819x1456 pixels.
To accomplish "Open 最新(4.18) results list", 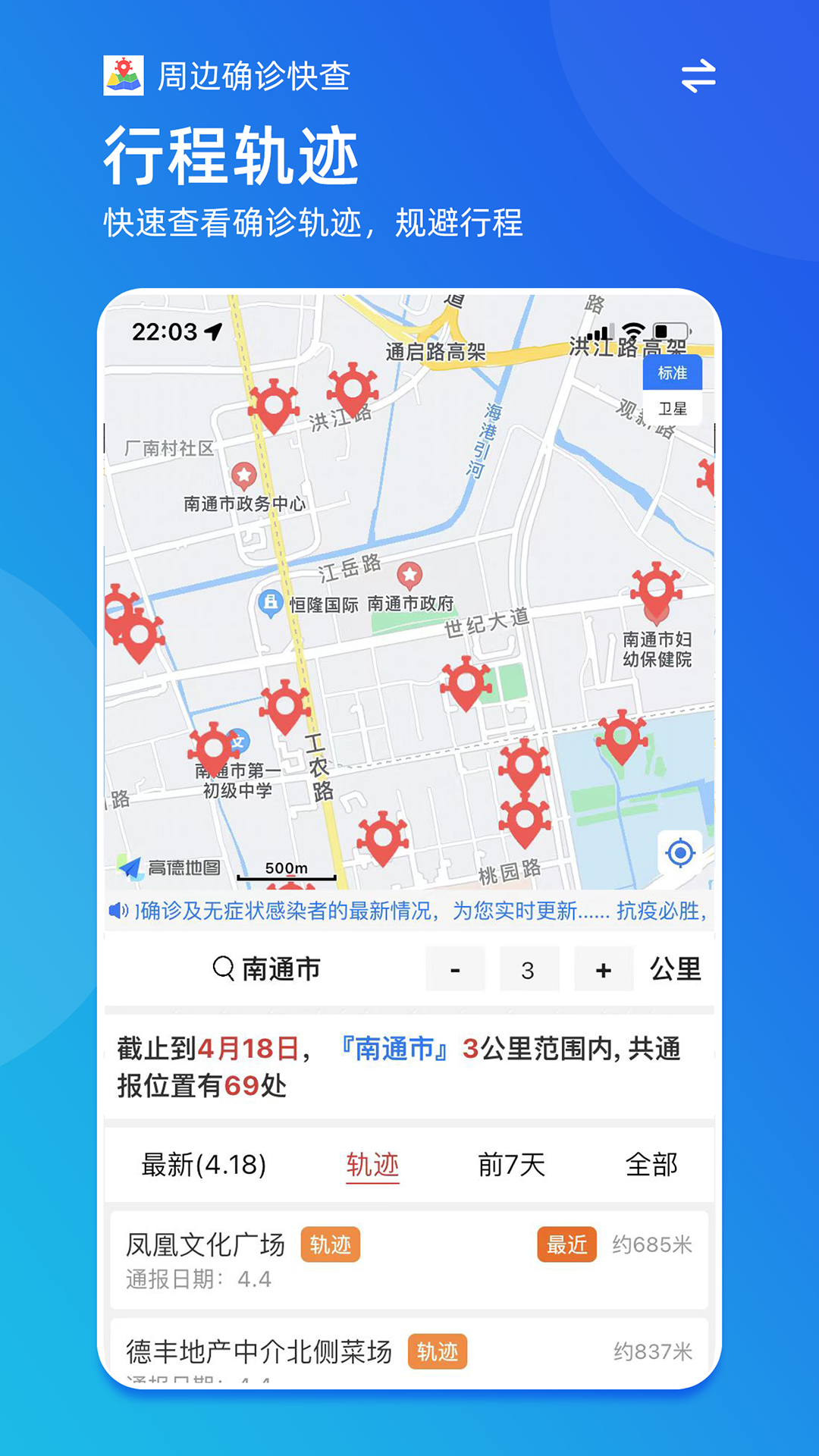I will 202,1166.
